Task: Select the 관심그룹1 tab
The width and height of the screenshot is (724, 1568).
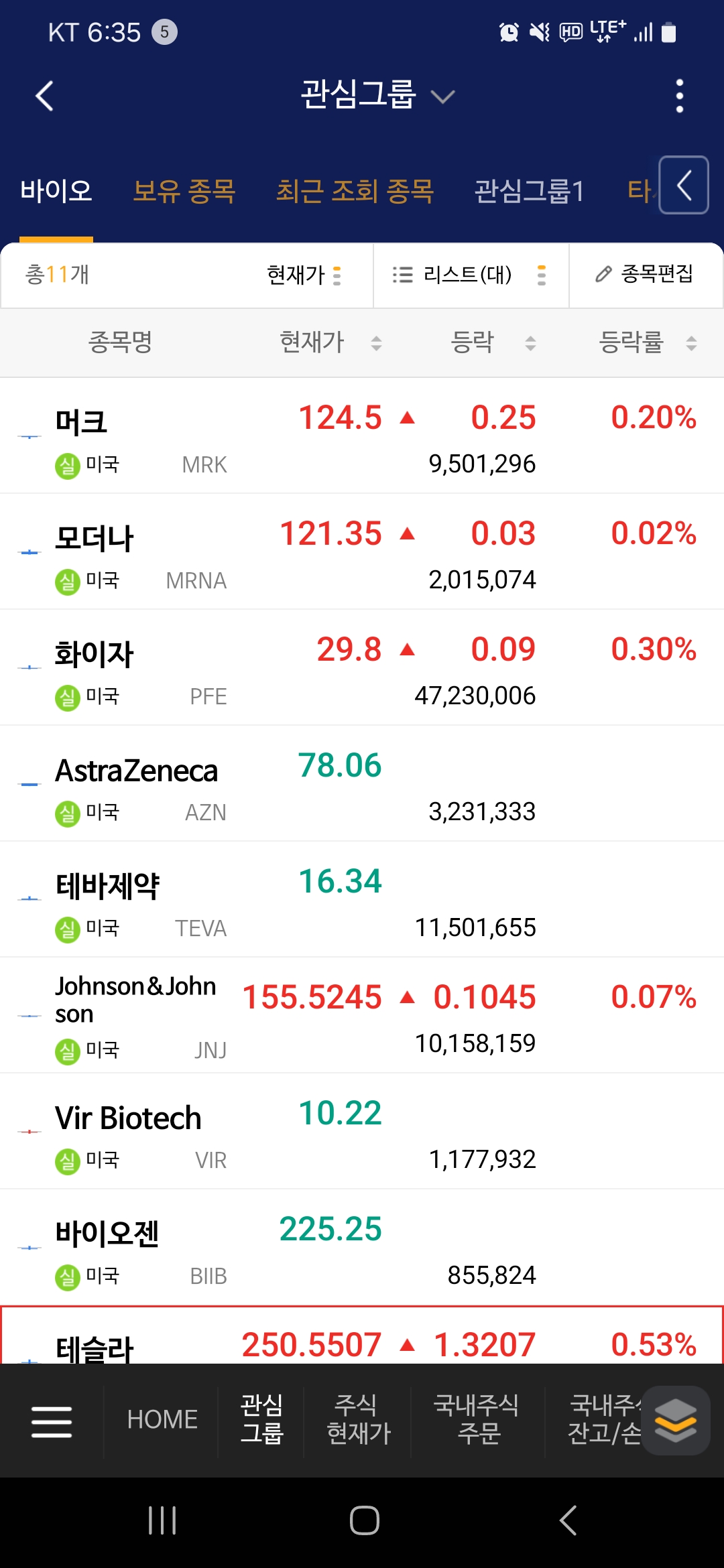Action: coord(529,191)
